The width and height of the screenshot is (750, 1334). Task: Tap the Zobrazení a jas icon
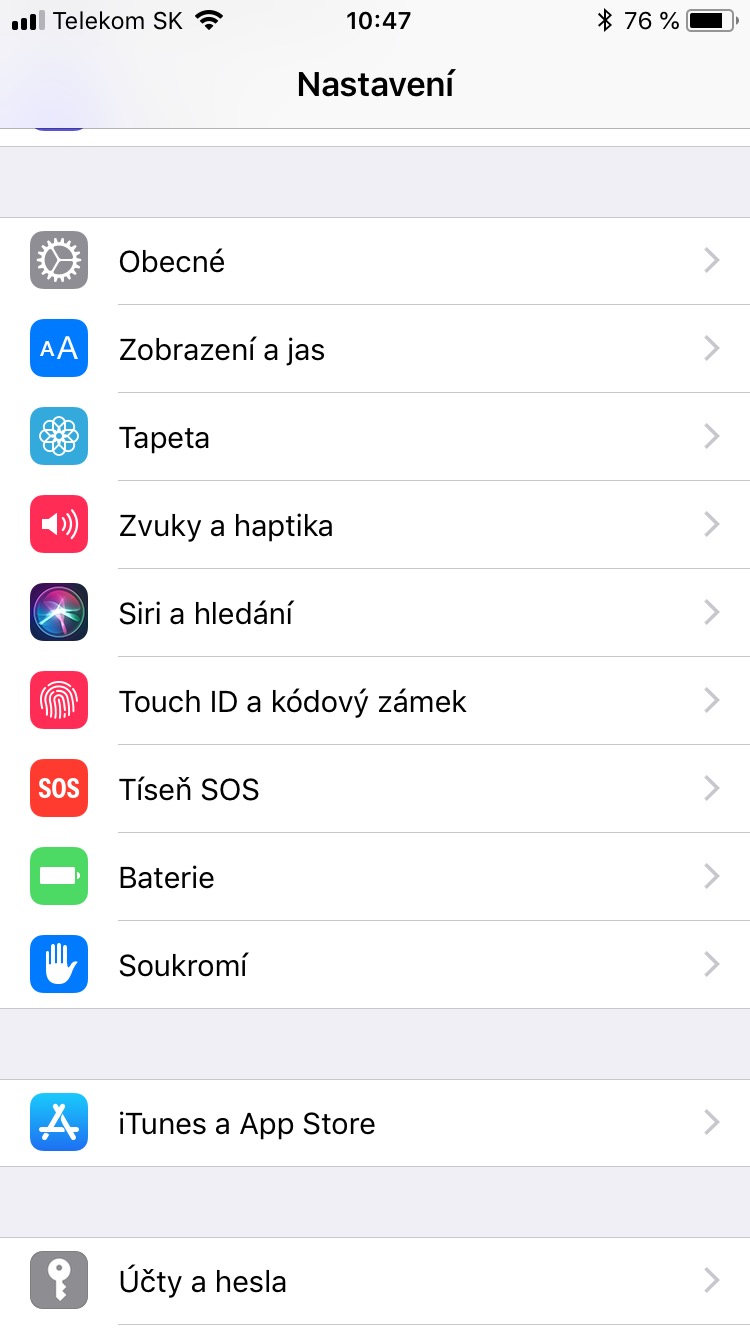(58, 348)
